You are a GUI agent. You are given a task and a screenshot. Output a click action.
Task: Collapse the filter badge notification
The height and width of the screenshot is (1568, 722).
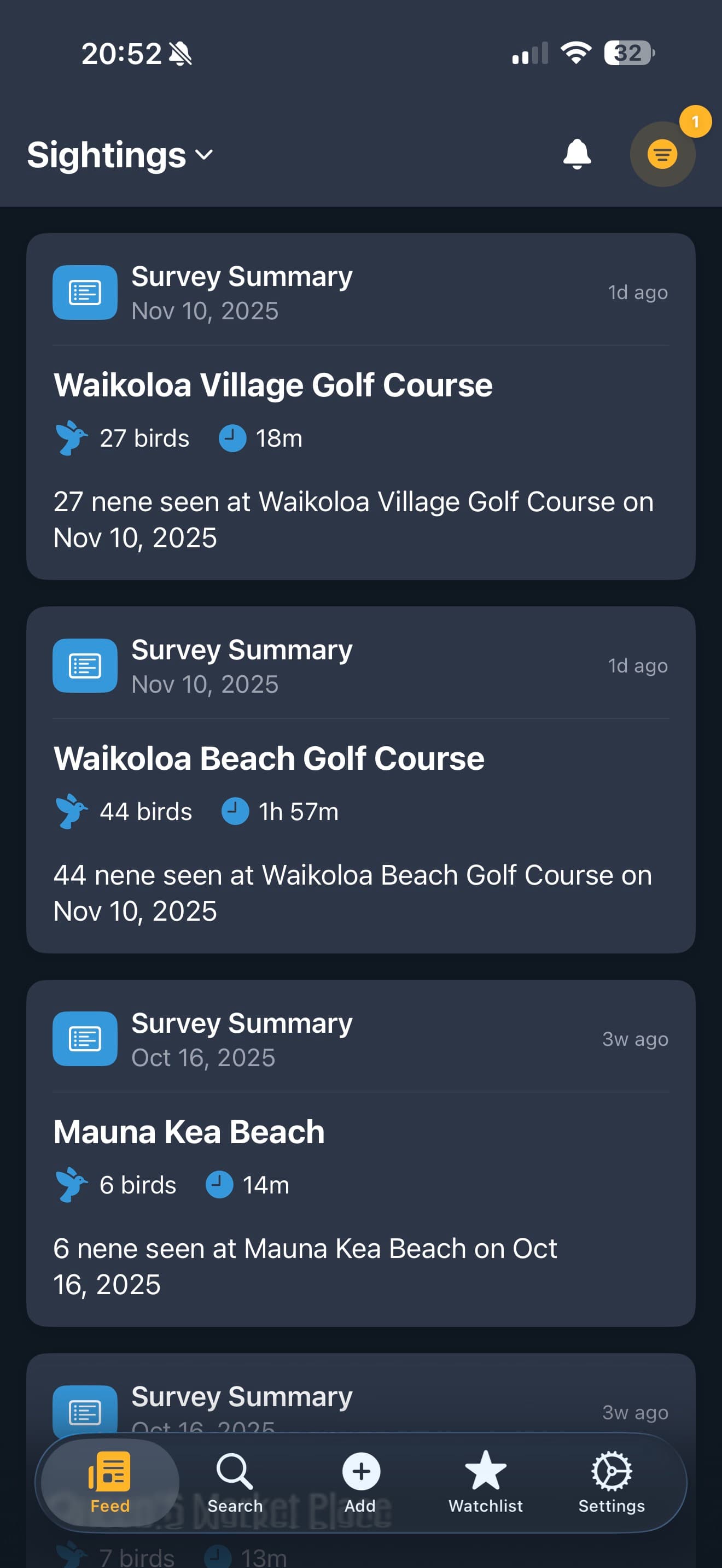point(695,122)
